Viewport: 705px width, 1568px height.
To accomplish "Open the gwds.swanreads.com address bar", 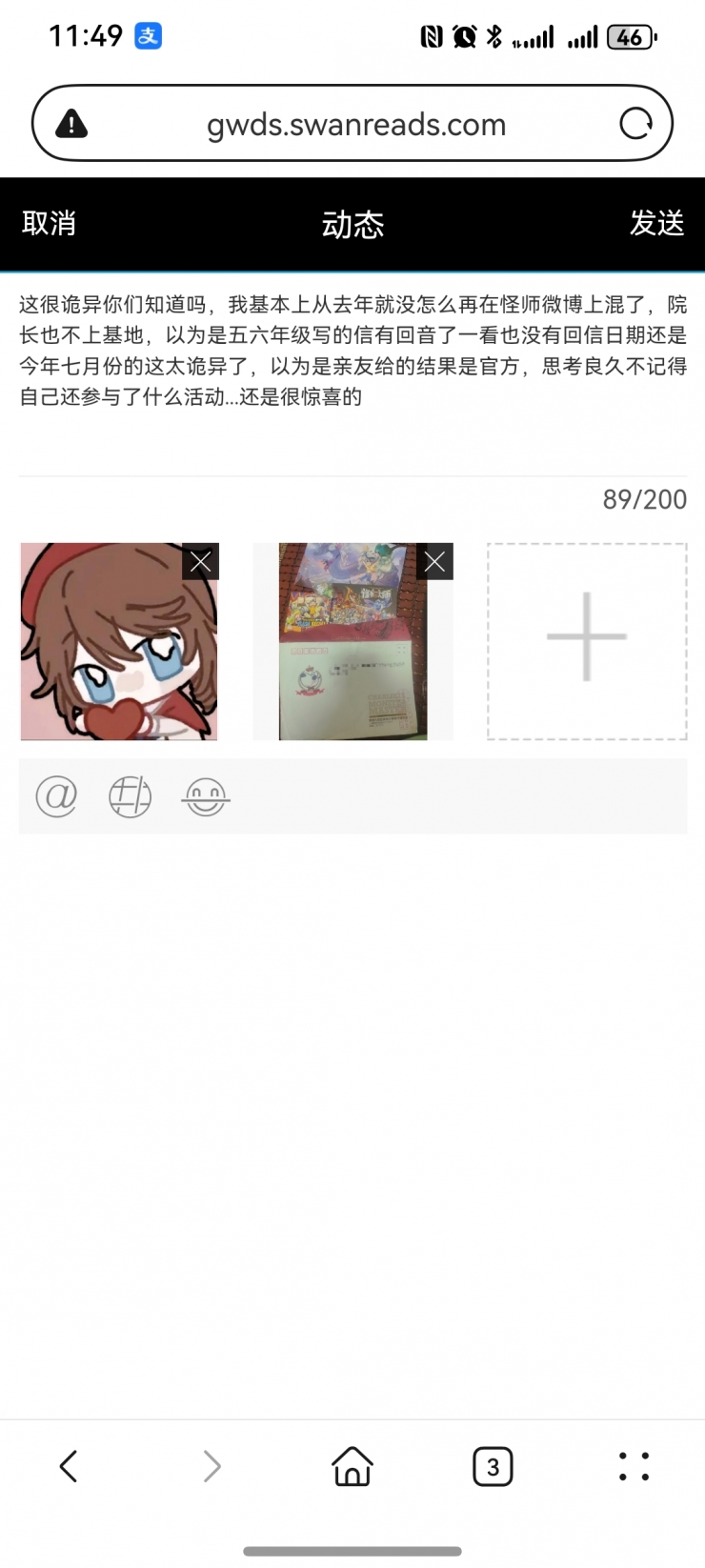I will pyautogui.click(x=355, y=124).
